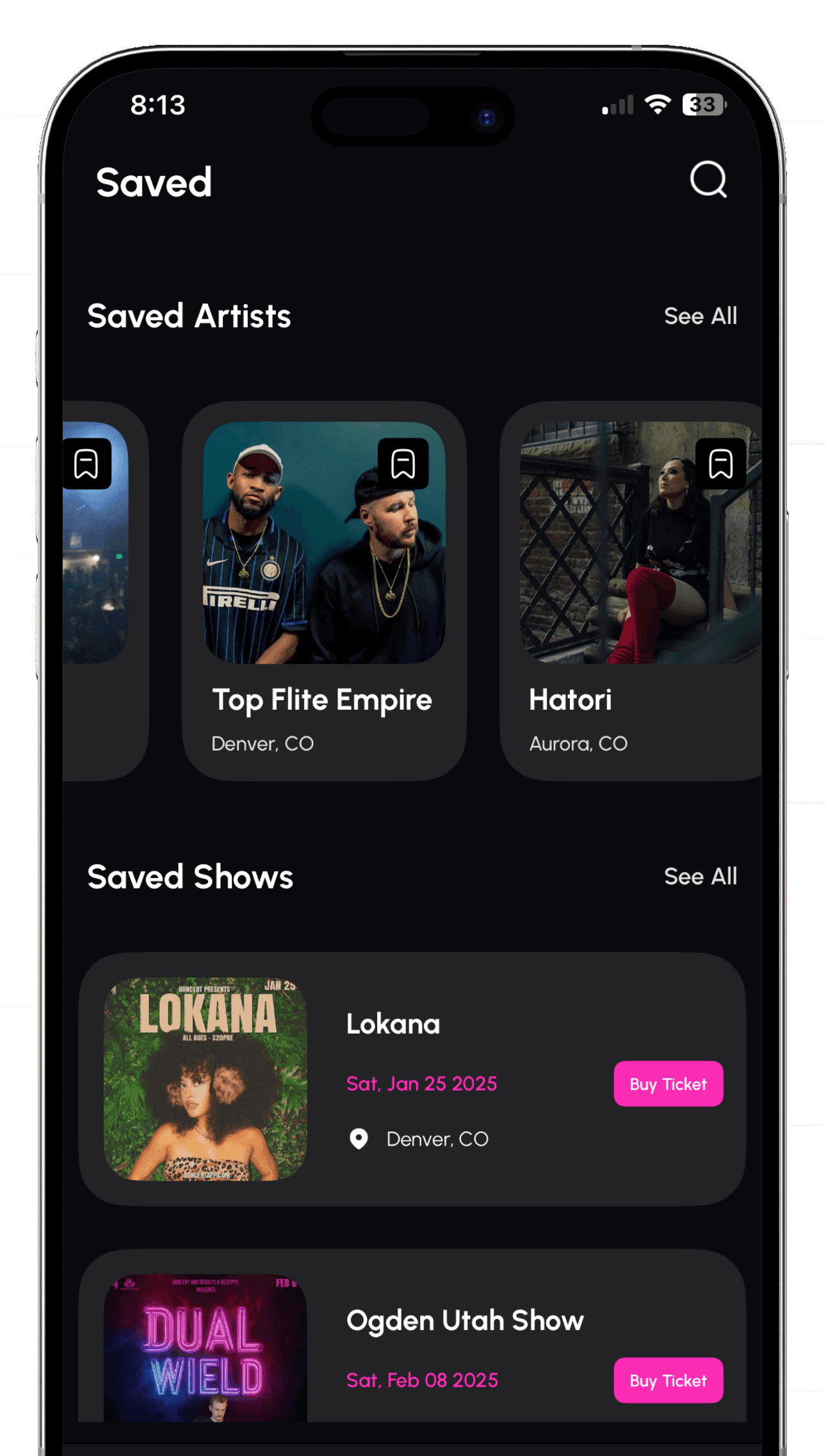Open the Lokana show card

click(x=448, y=1024)
